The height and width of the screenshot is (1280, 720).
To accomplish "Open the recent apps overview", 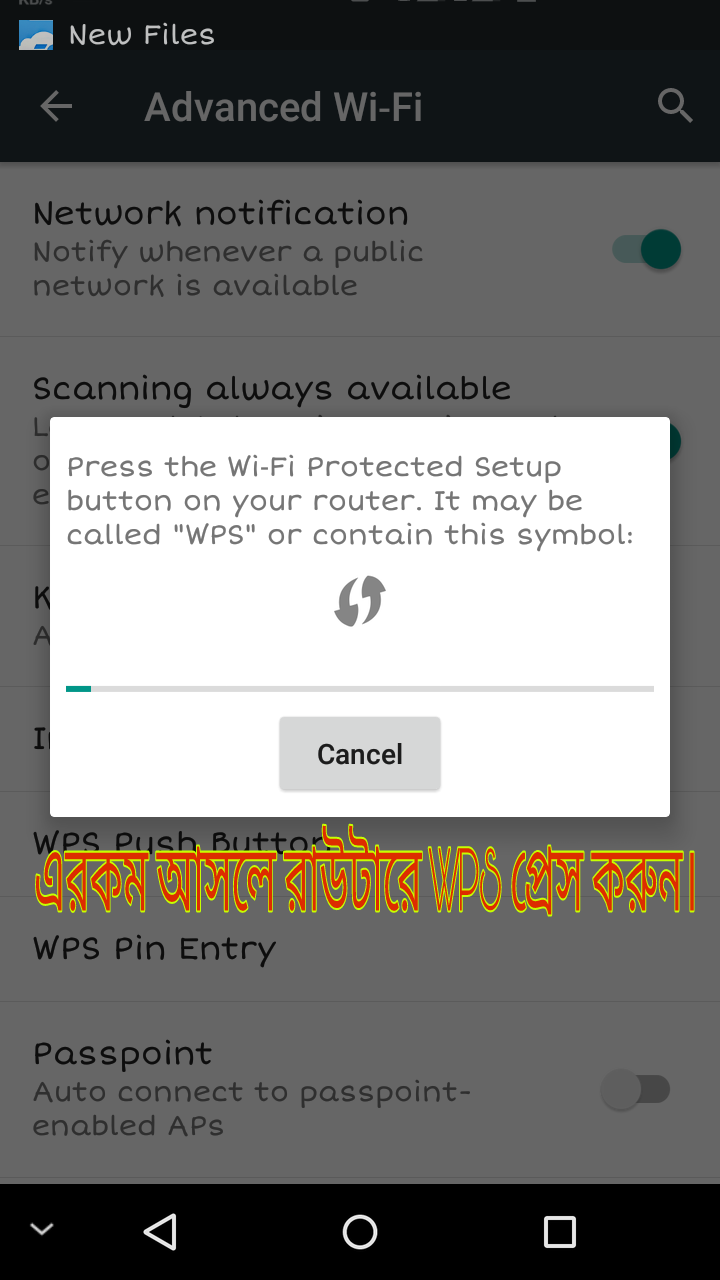I will 559,1232.
